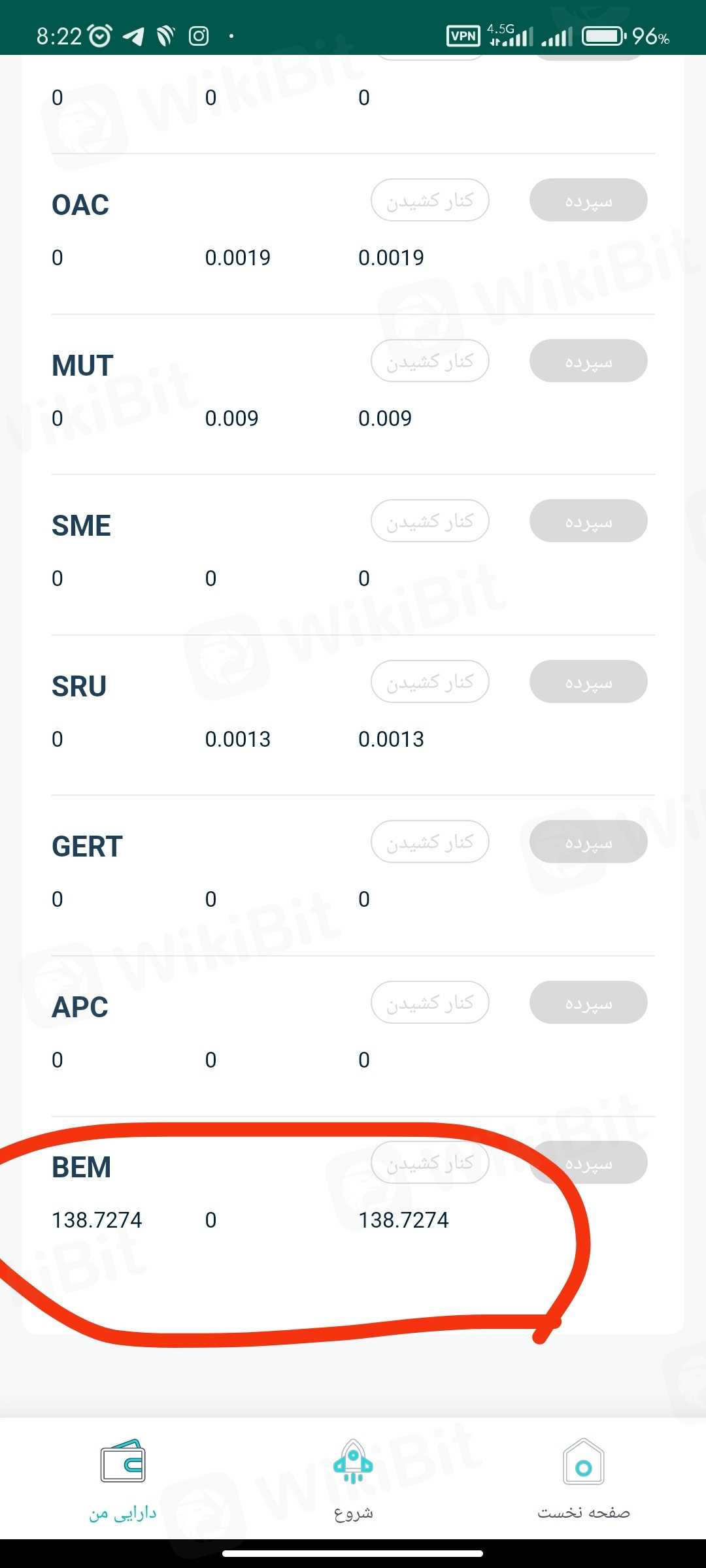The height and width of the screenshot is (1568, 706).
Task: Select the deposit button for MUT
Action: click(x=588, y=361)
